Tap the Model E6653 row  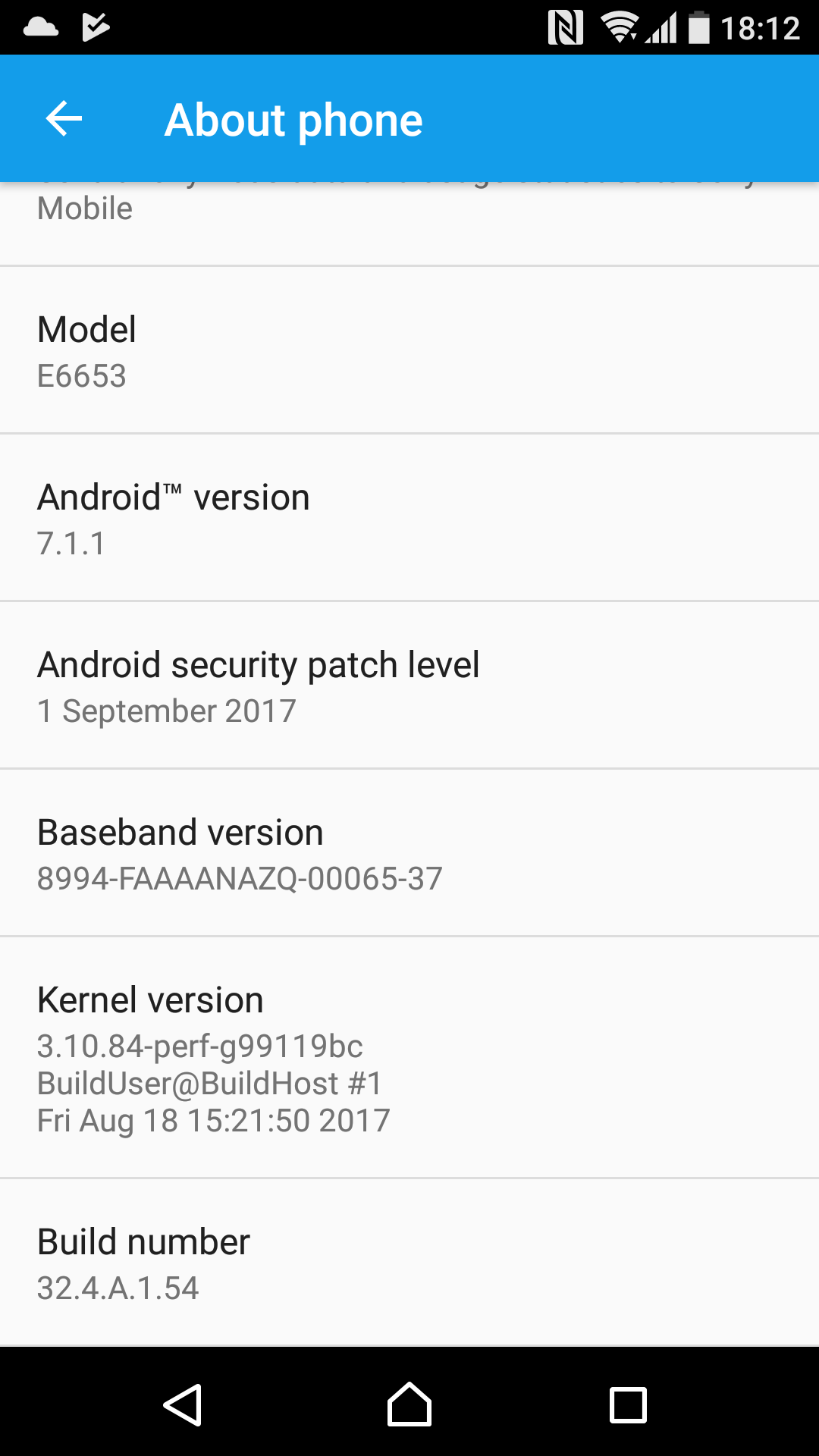point(409,350)
